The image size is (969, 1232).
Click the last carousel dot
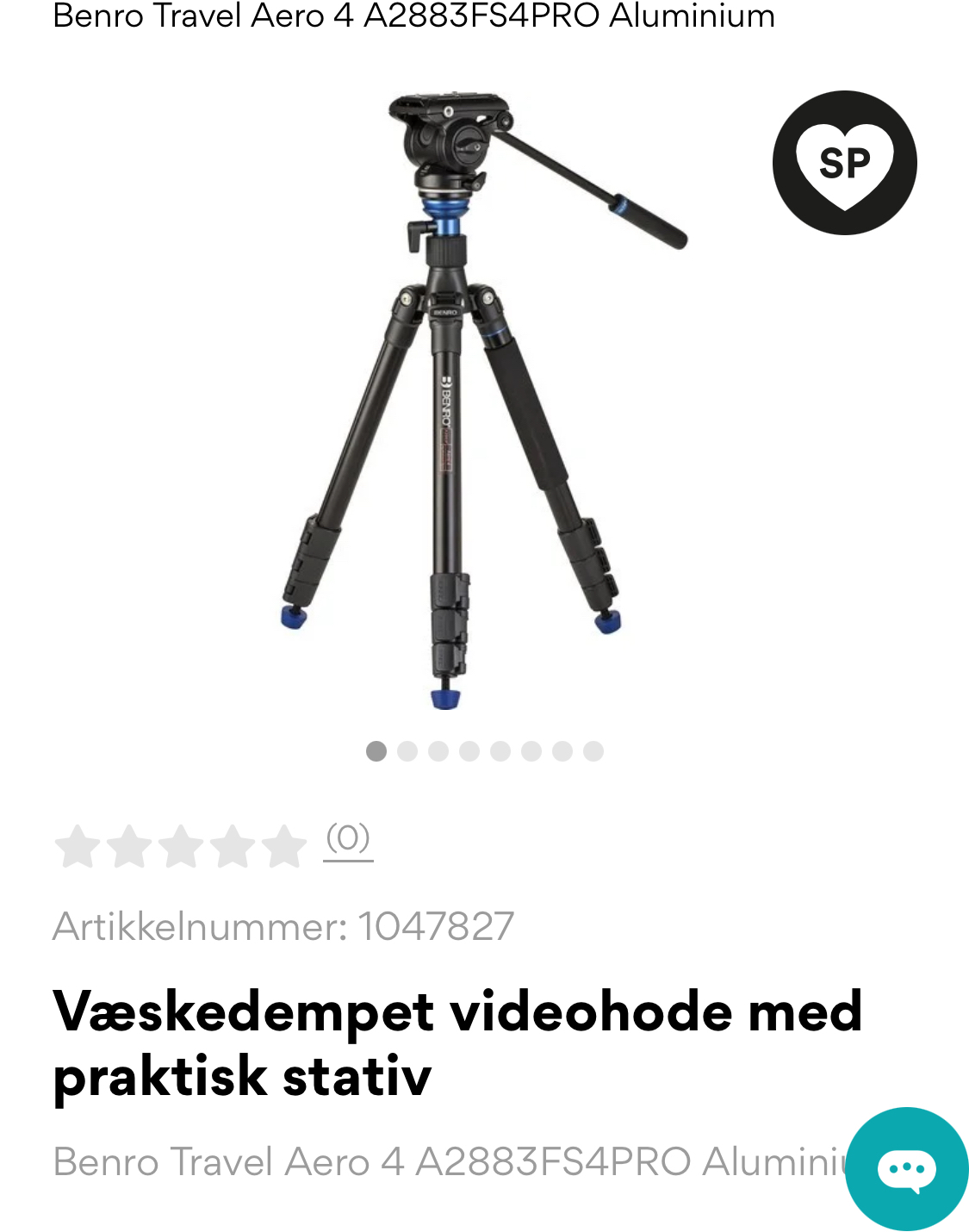point(592,751)
